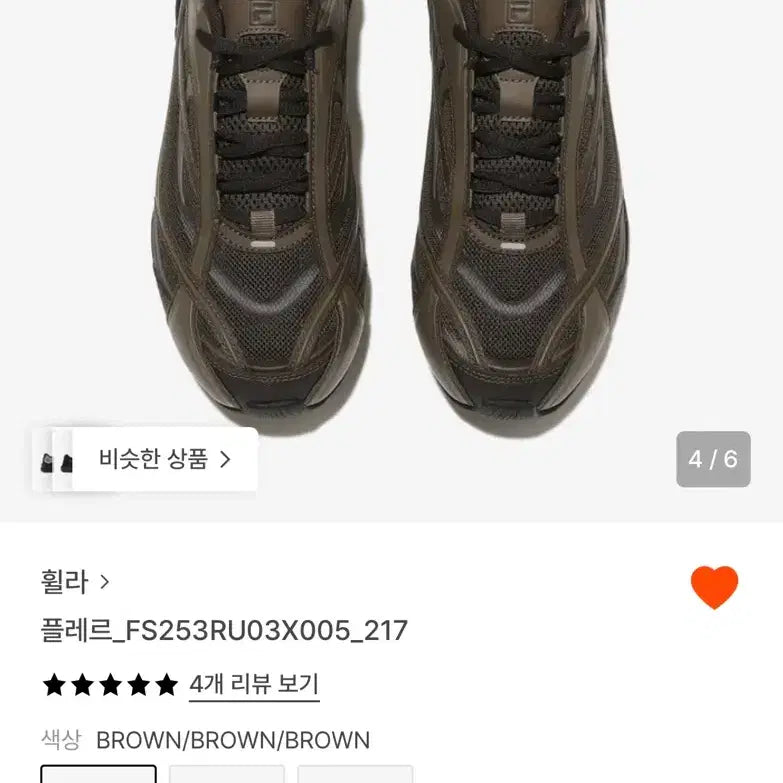Open the 비슷한 상품 similar products button

pyautogui.click(x=164, y=459)
